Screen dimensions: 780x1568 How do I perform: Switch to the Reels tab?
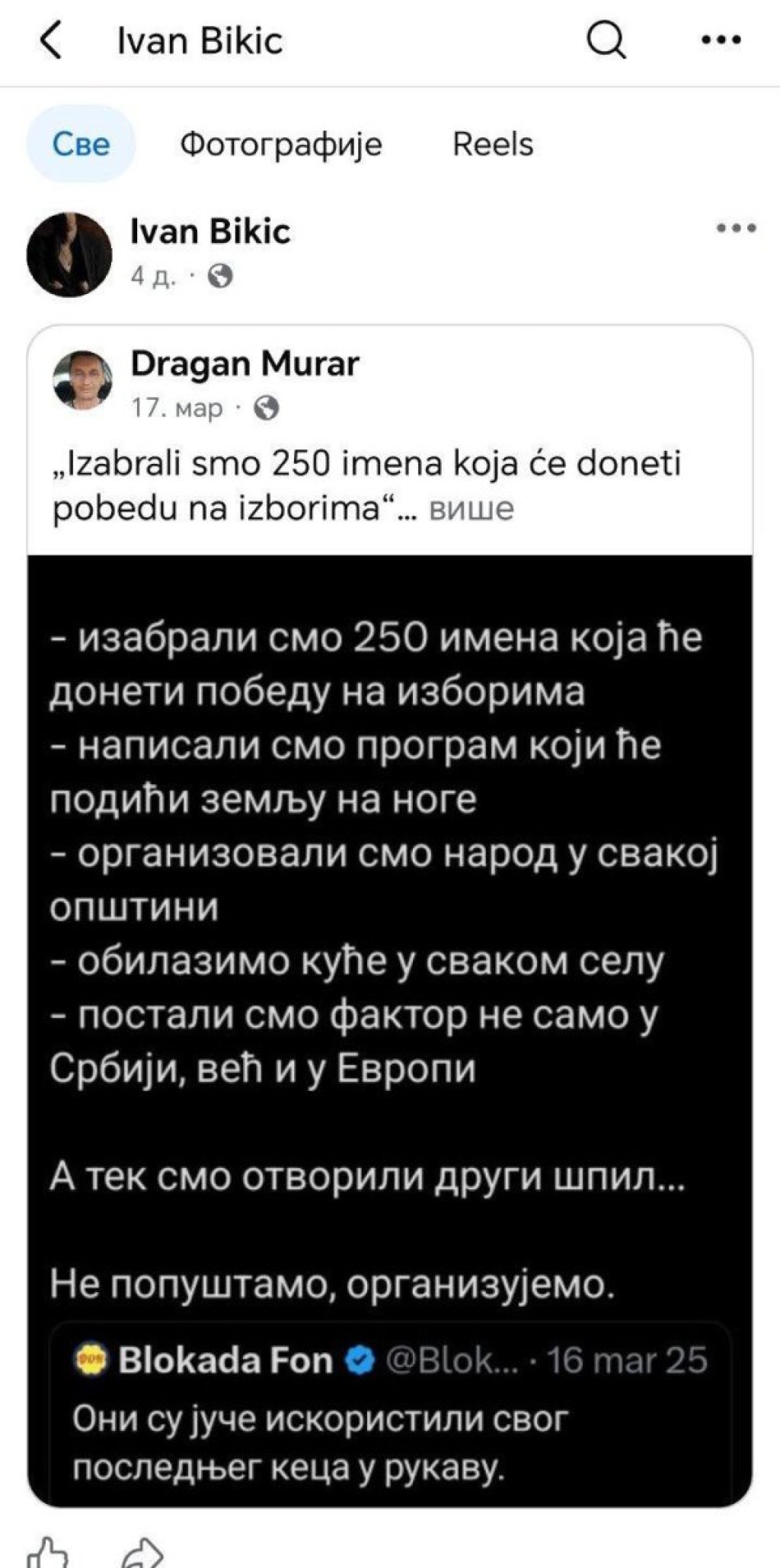[493, 144]
